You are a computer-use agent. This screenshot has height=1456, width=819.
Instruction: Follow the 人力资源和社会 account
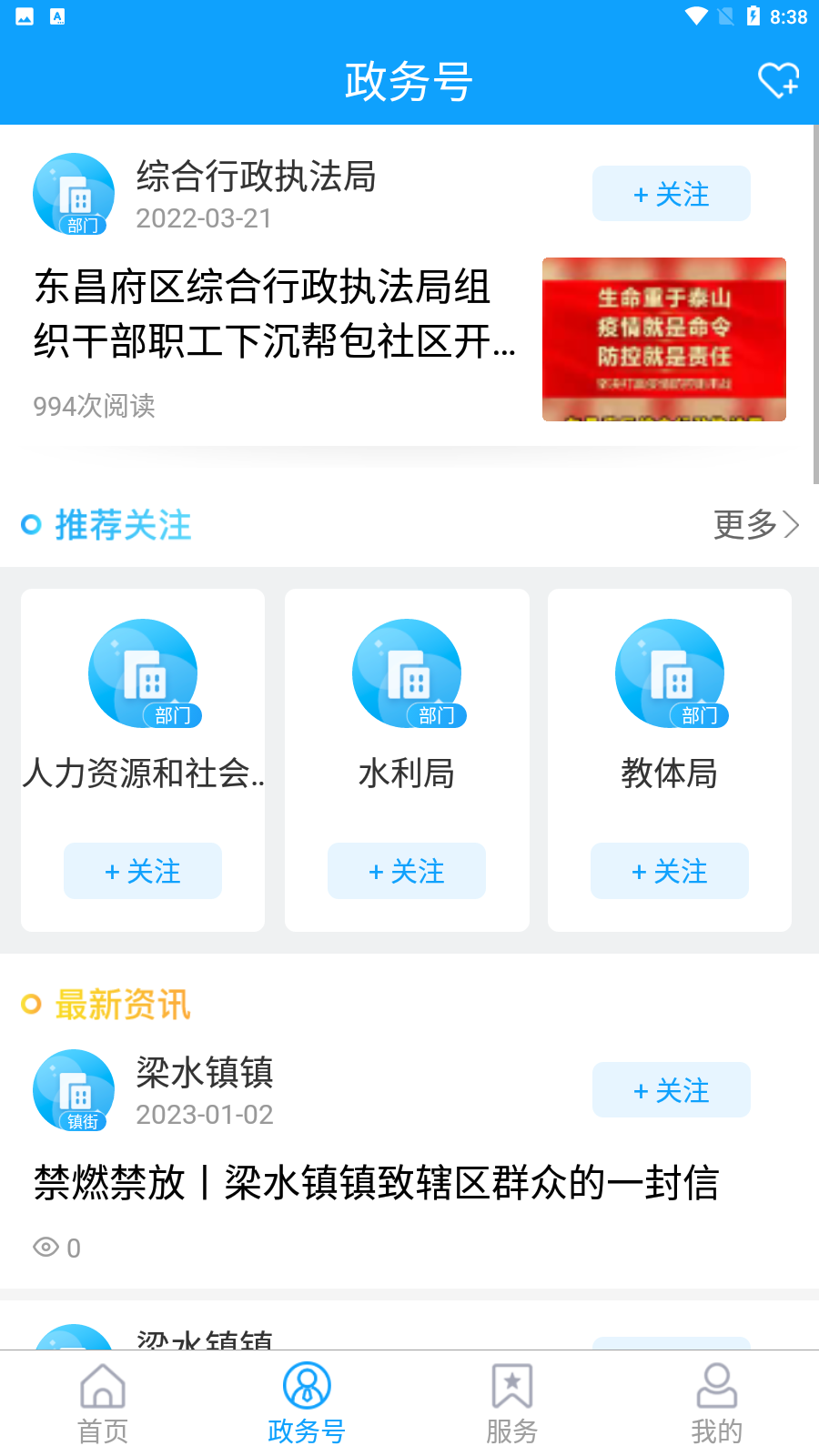143,871
